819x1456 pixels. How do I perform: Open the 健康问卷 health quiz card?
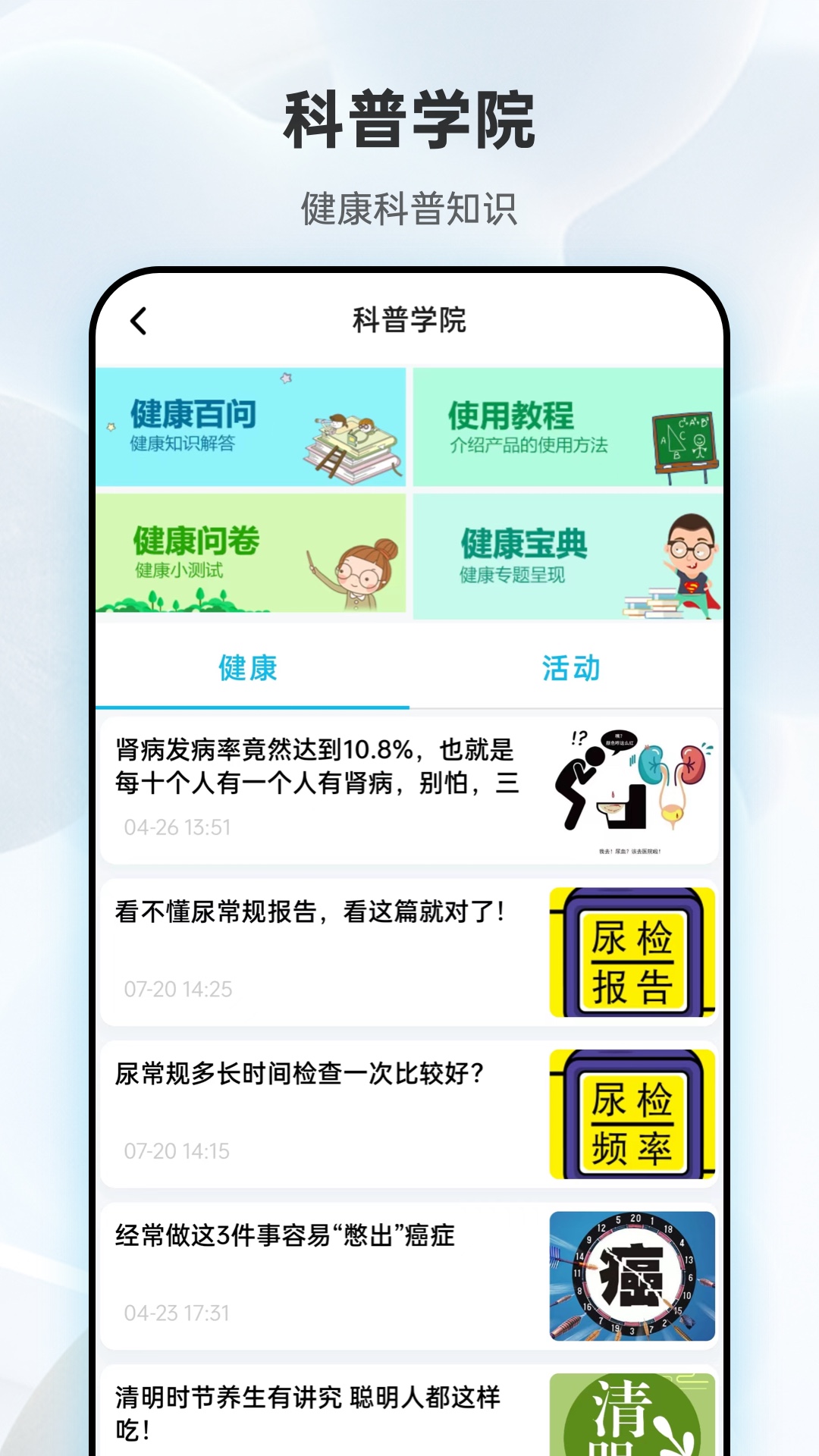click(254, 556)
